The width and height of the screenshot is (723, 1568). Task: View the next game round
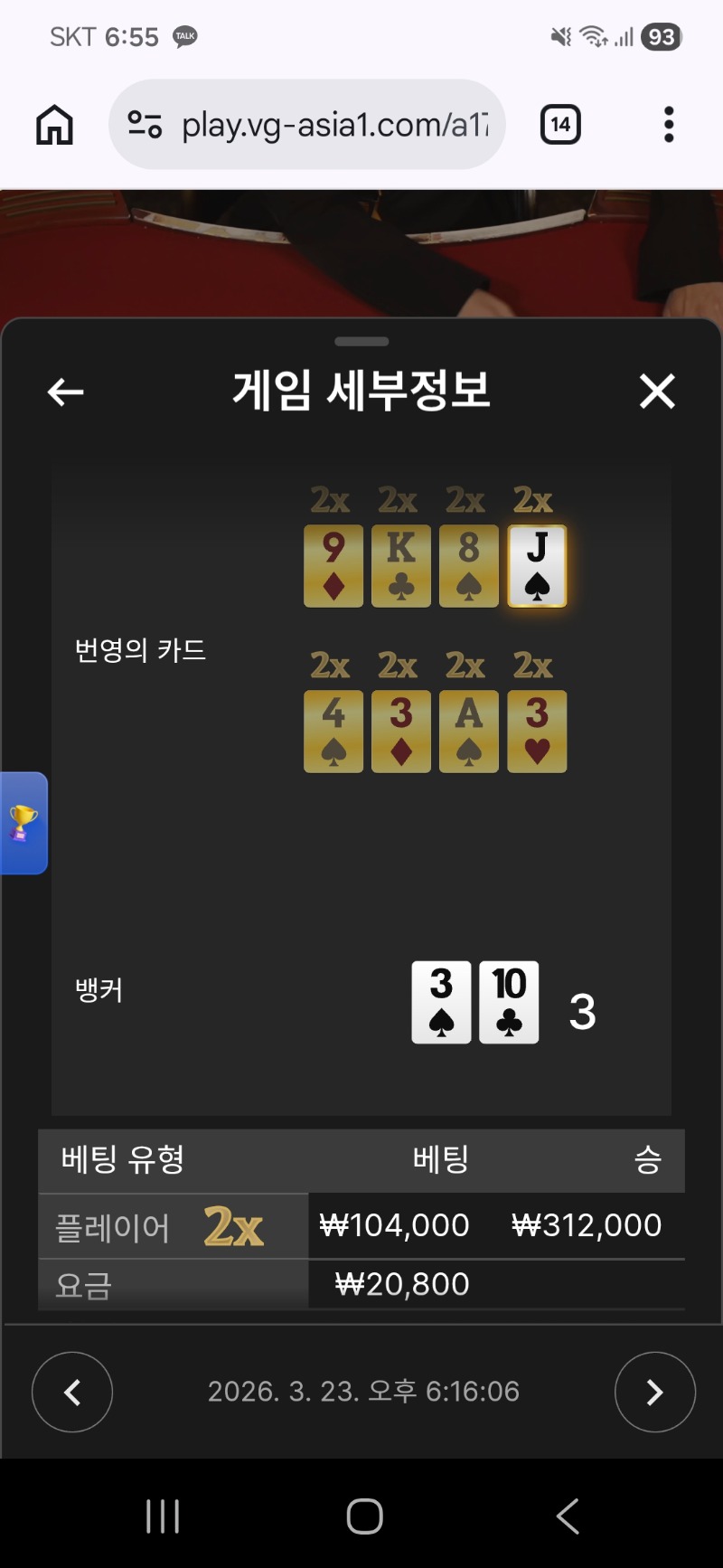pos(654,1392)
